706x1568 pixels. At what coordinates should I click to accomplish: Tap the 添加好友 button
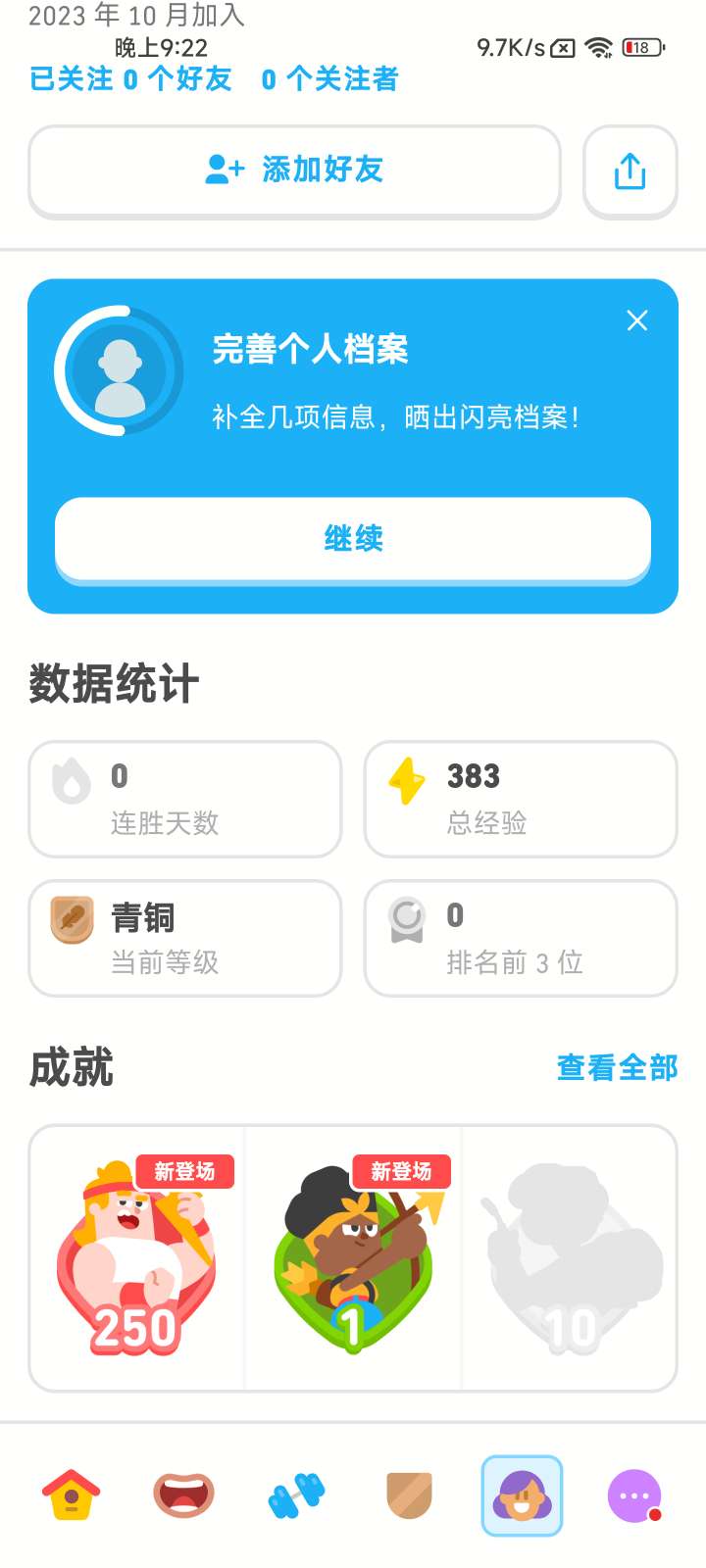coord(294,171)
